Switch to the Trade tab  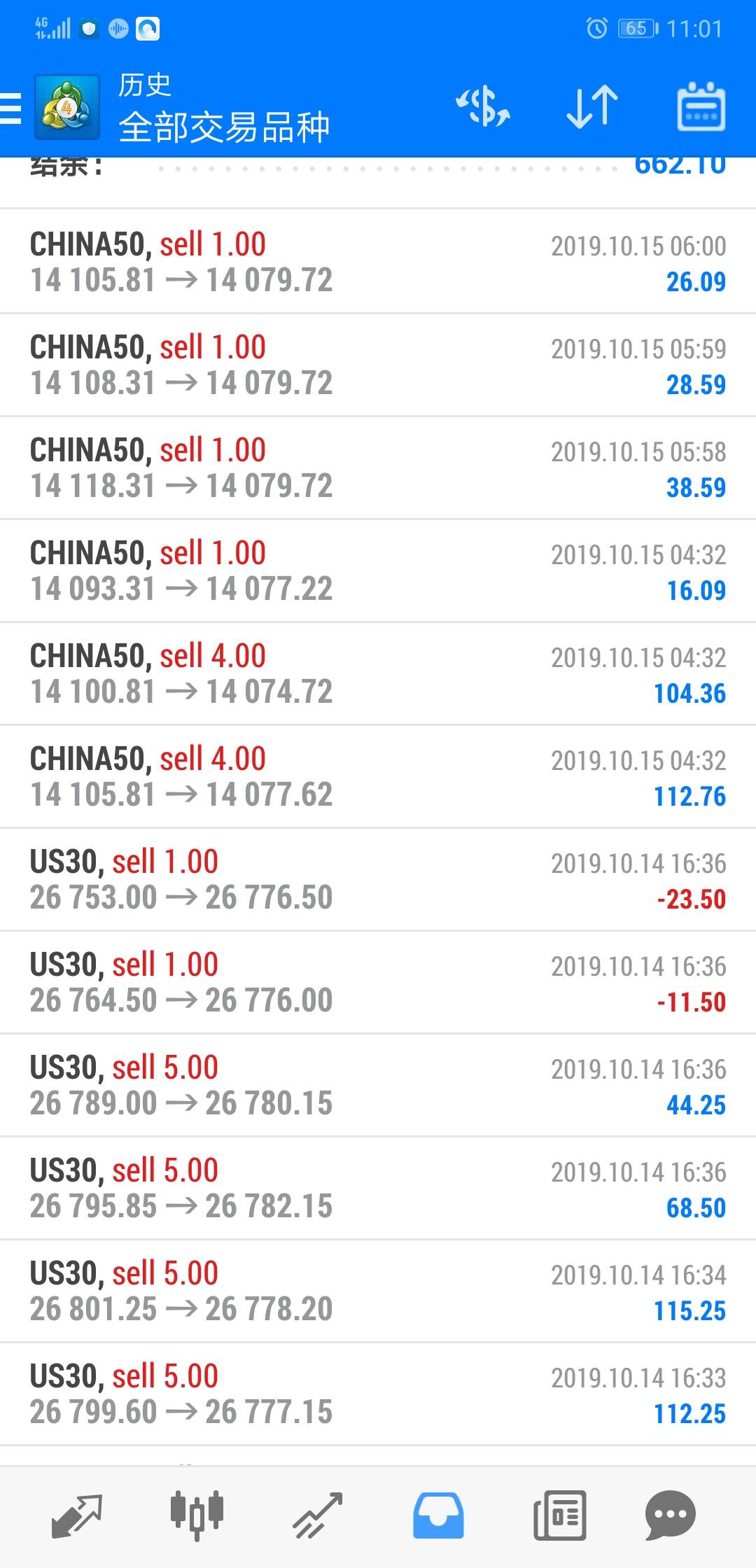tap(318, 1515)
